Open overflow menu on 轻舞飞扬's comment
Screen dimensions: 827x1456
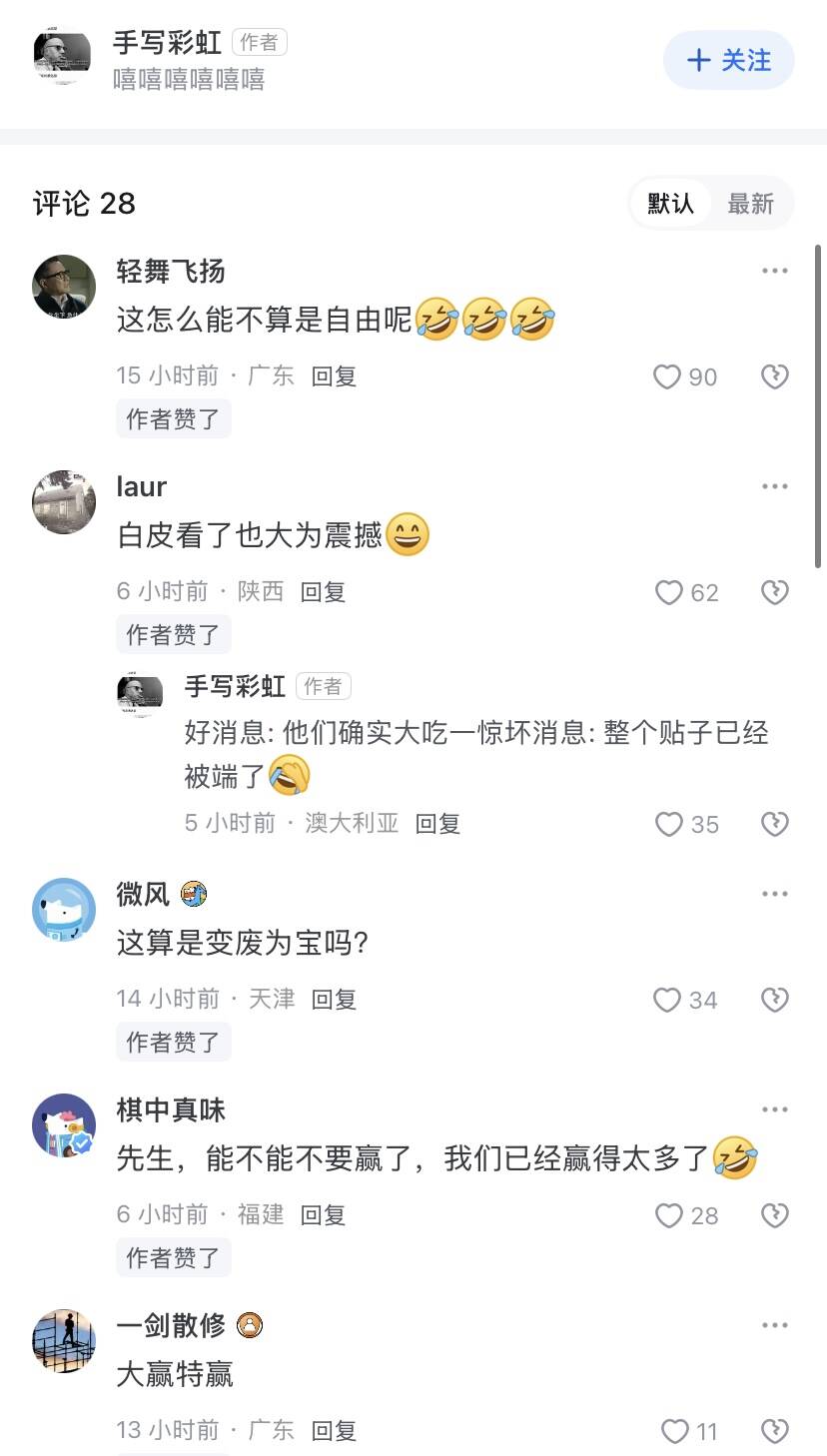pyautogui.click(x=775, y=271)
